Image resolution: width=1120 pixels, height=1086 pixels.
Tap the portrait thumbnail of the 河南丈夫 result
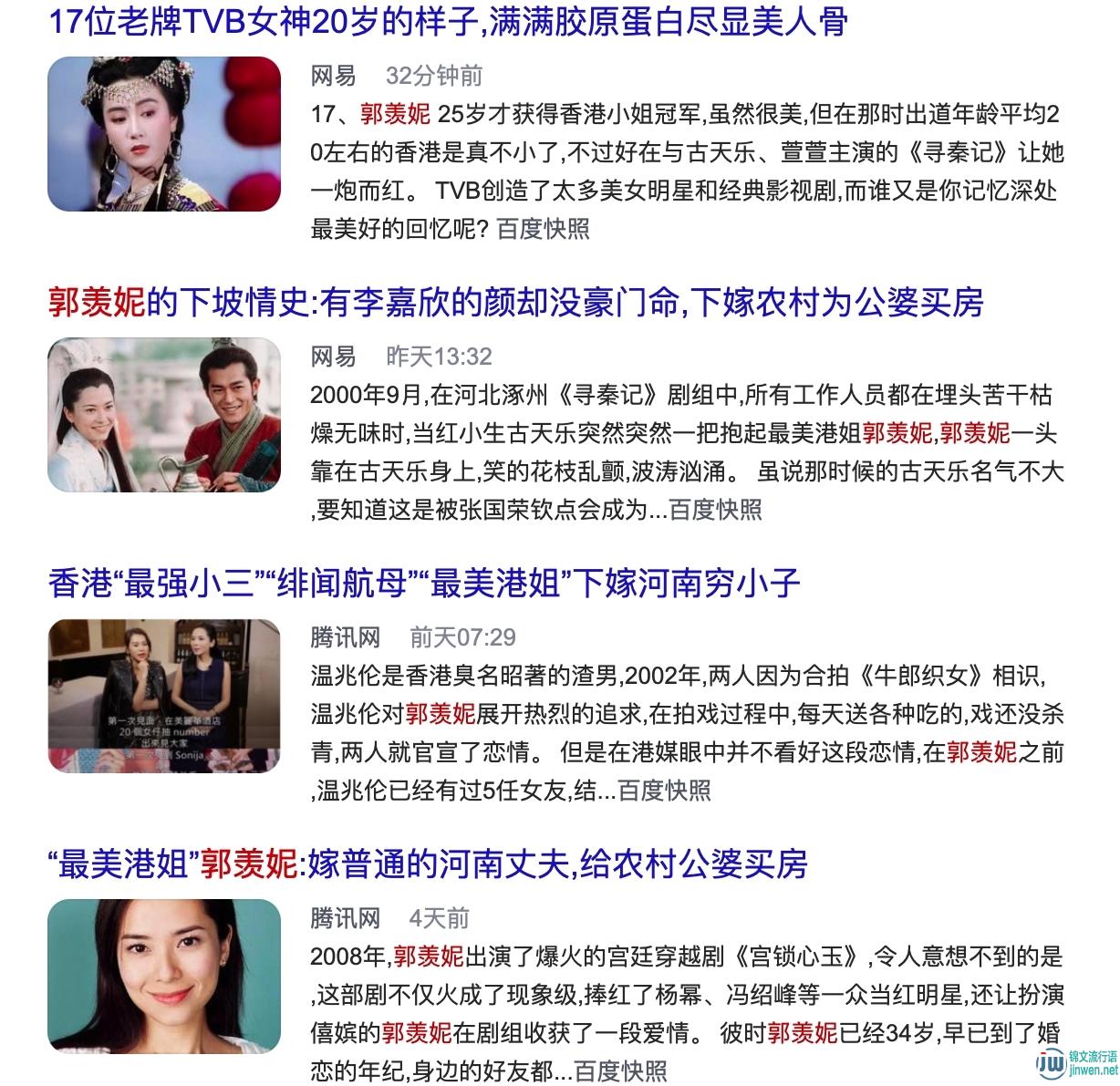[164, 977]
